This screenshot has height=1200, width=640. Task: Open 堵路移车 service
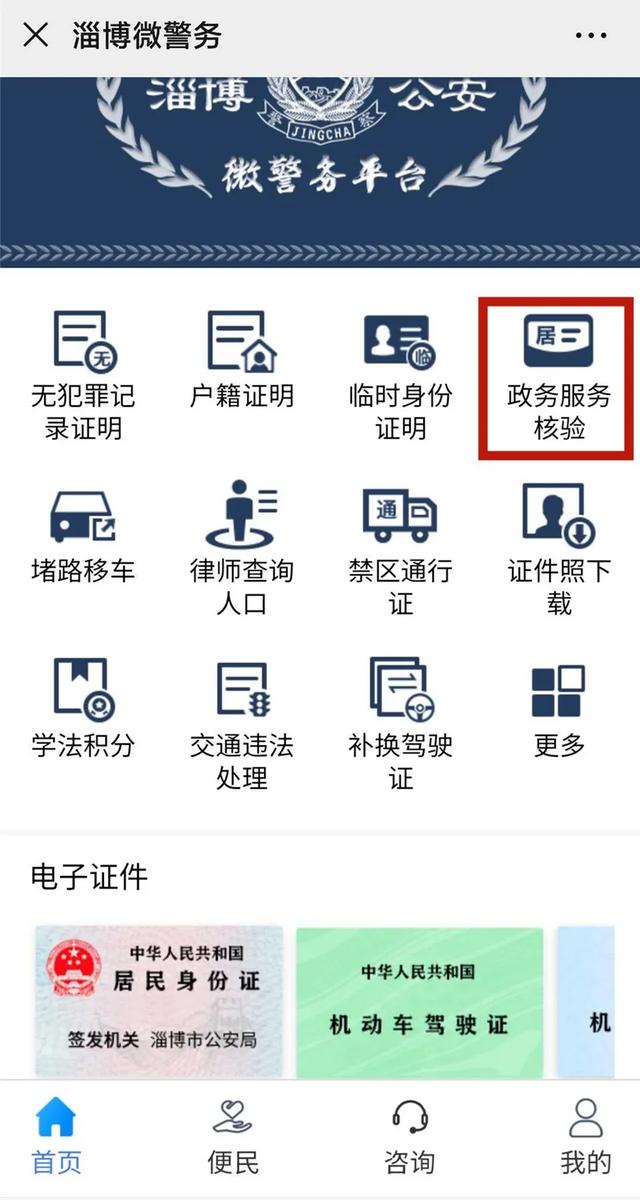83,535
